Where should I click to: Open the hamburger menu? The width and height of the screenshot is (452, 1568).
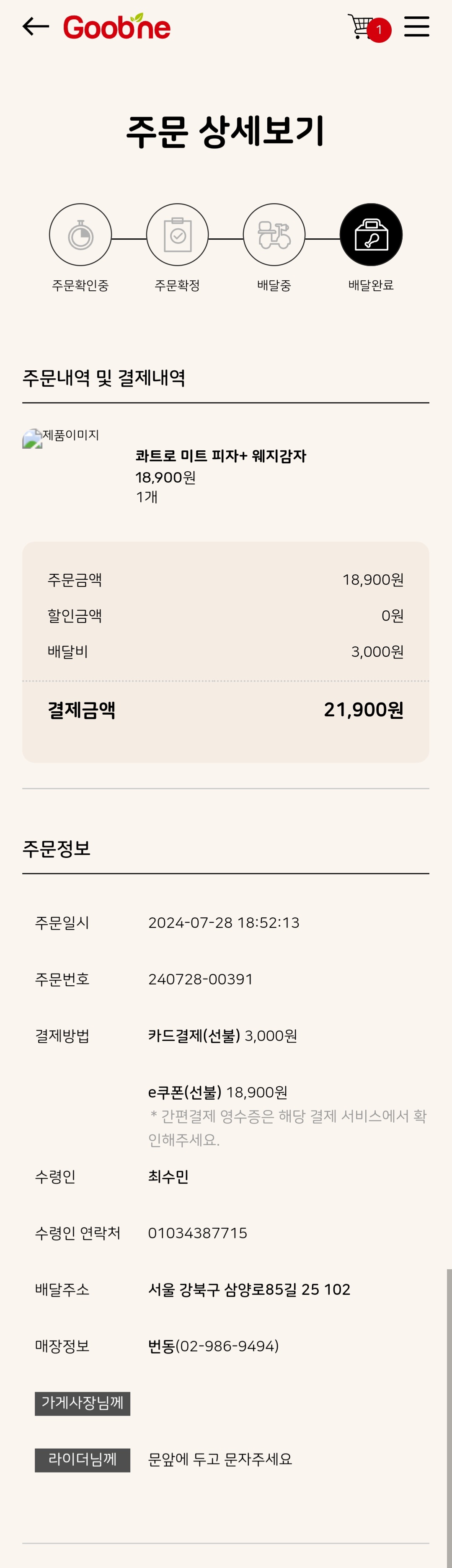coord(417,26)
